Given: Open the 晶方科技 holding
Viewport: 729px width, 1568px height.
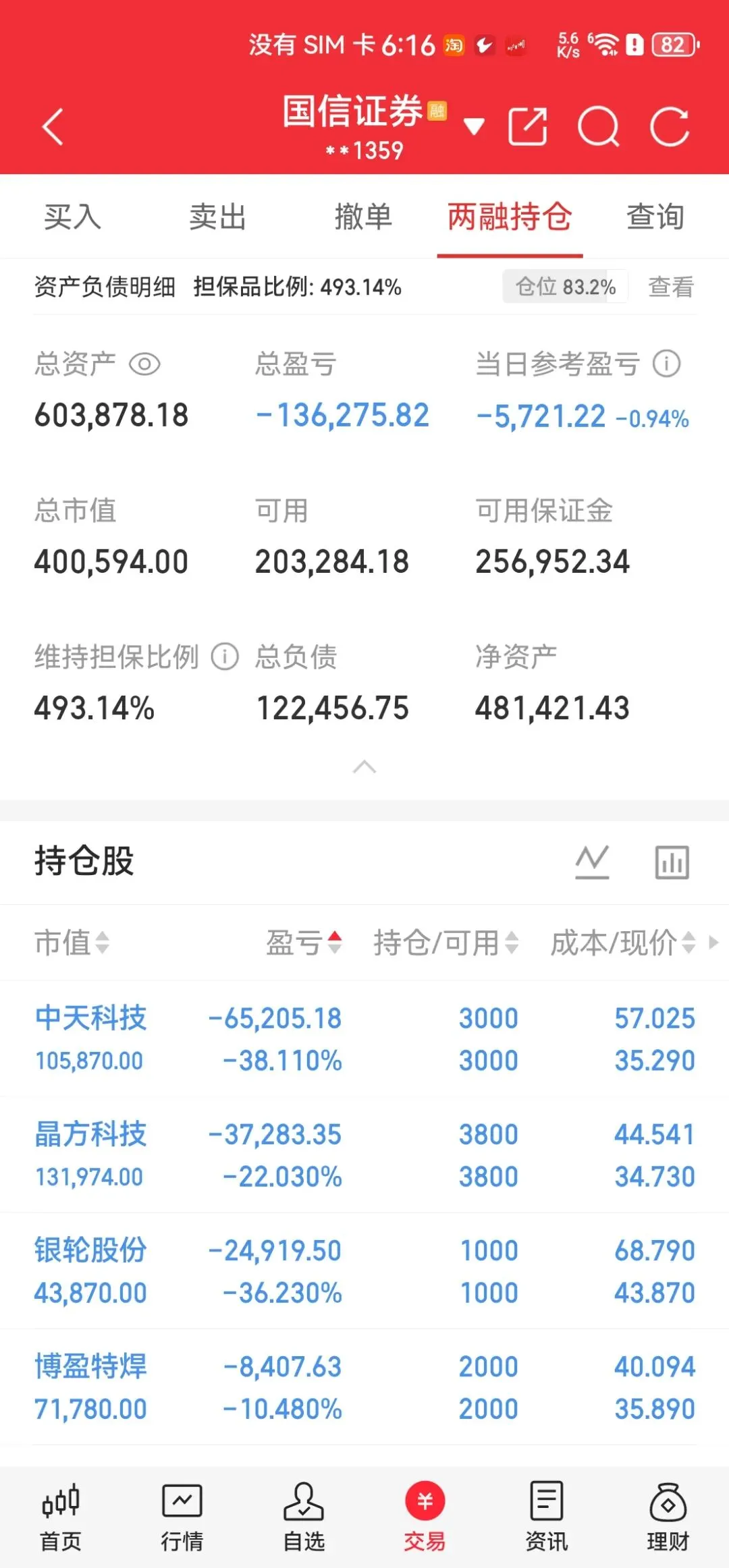Looking at the screenshot, I should (364, 1154).
